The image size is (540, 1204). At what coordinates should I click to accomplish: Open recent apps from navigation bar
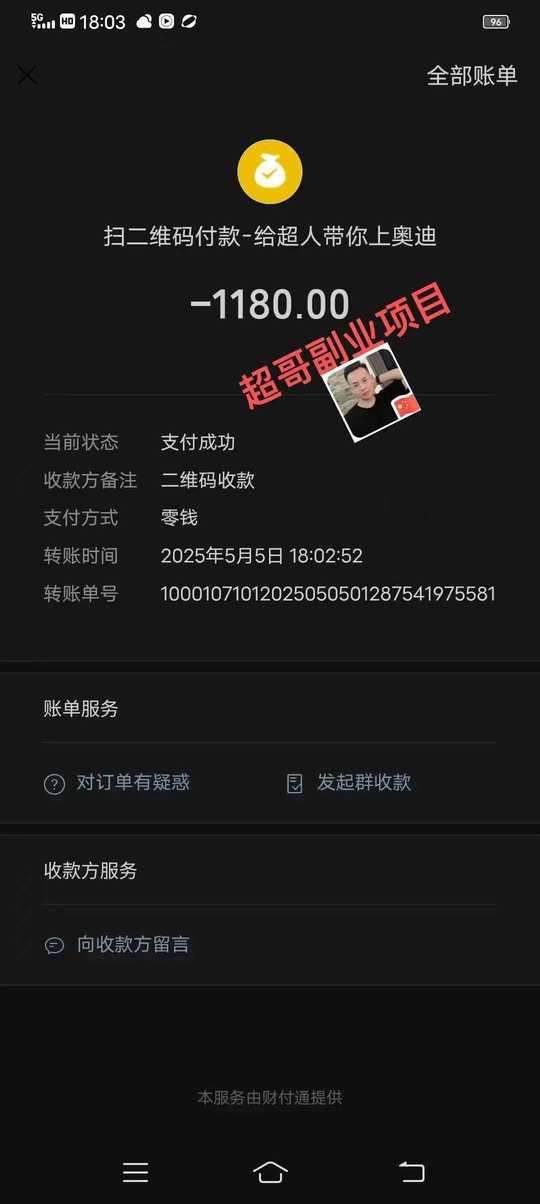click(x=135, y=1173)
